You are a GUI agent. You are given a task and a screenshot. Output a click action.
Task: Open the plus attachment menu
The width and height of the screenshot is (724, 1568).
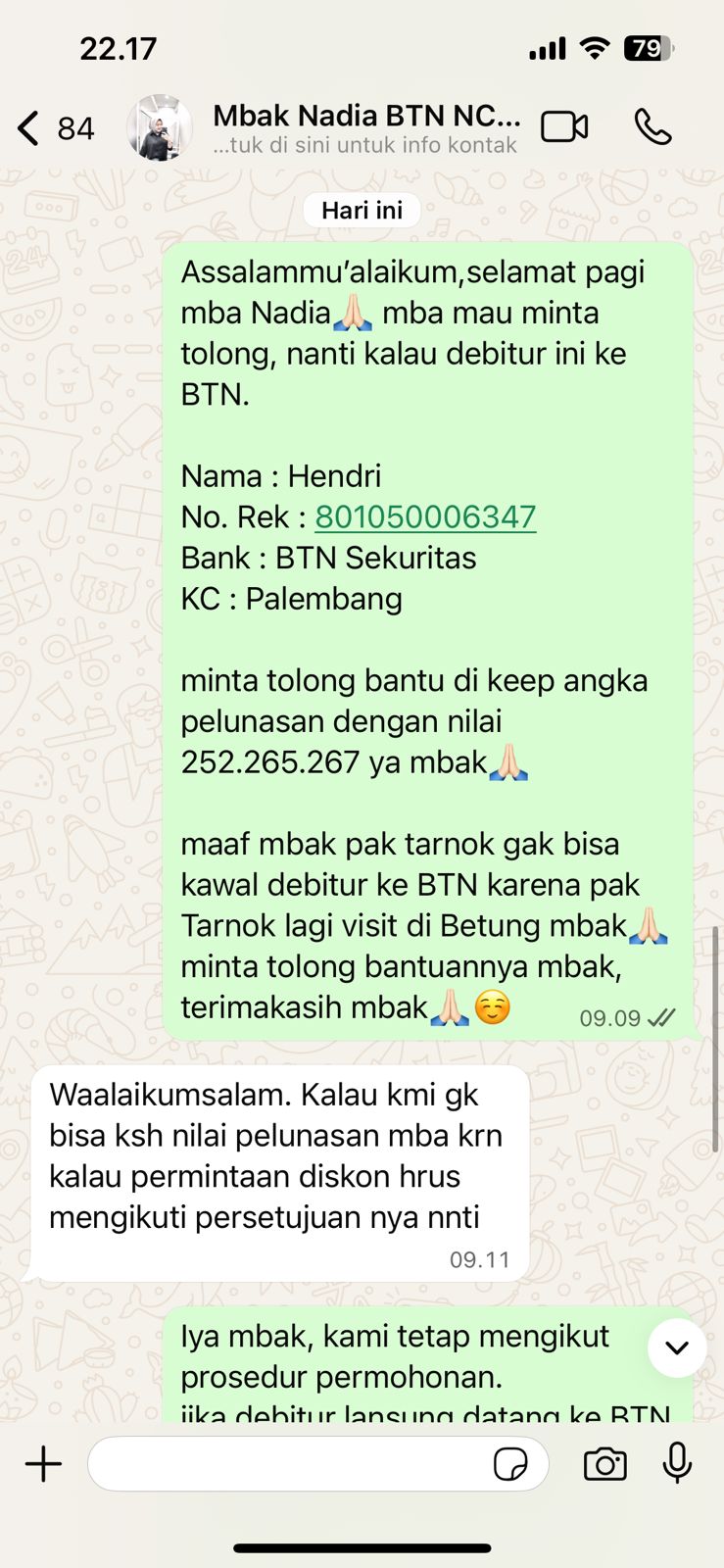[x=43, y=1464]
